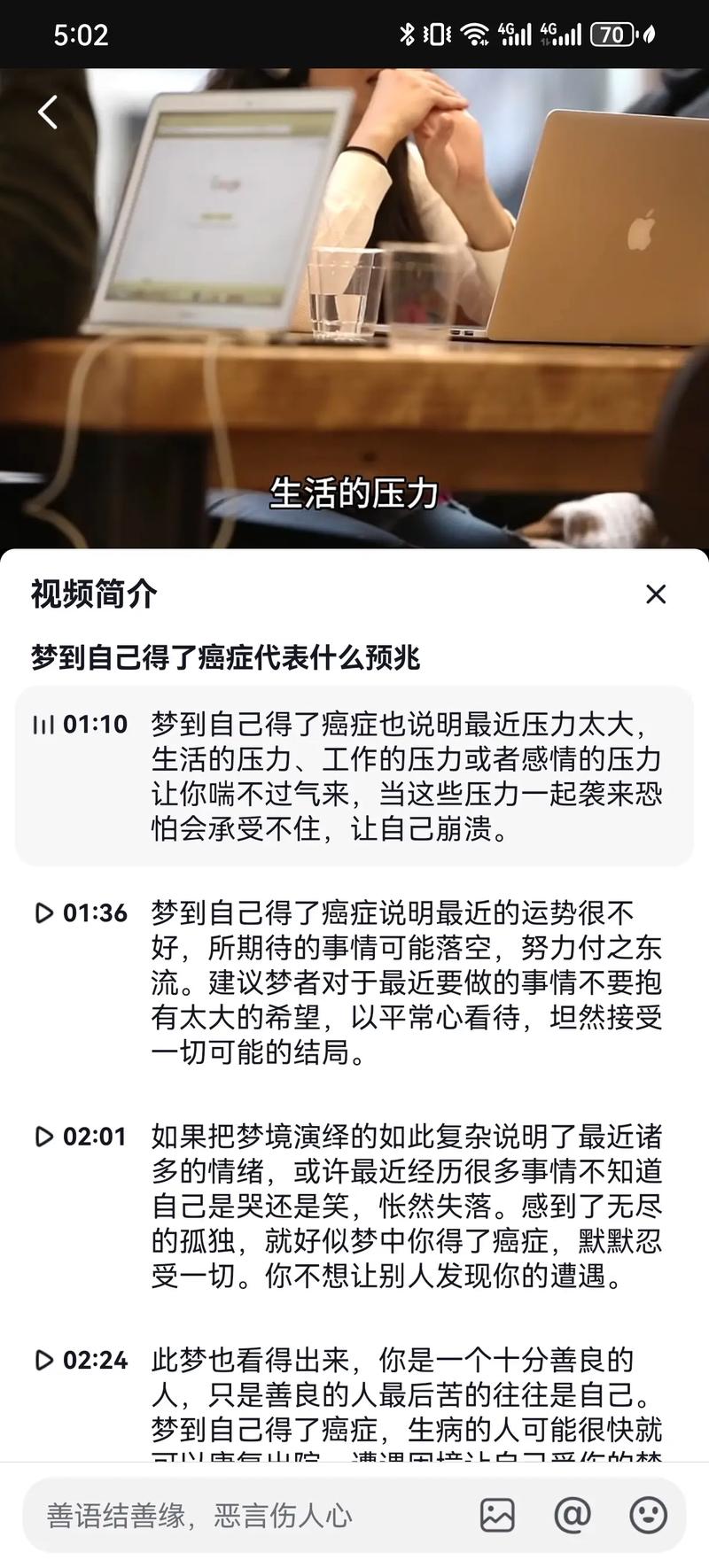This screenshot has height=1568, width=709.
Task: Mention someone with the @ icon
Action: coord(573,1515)
